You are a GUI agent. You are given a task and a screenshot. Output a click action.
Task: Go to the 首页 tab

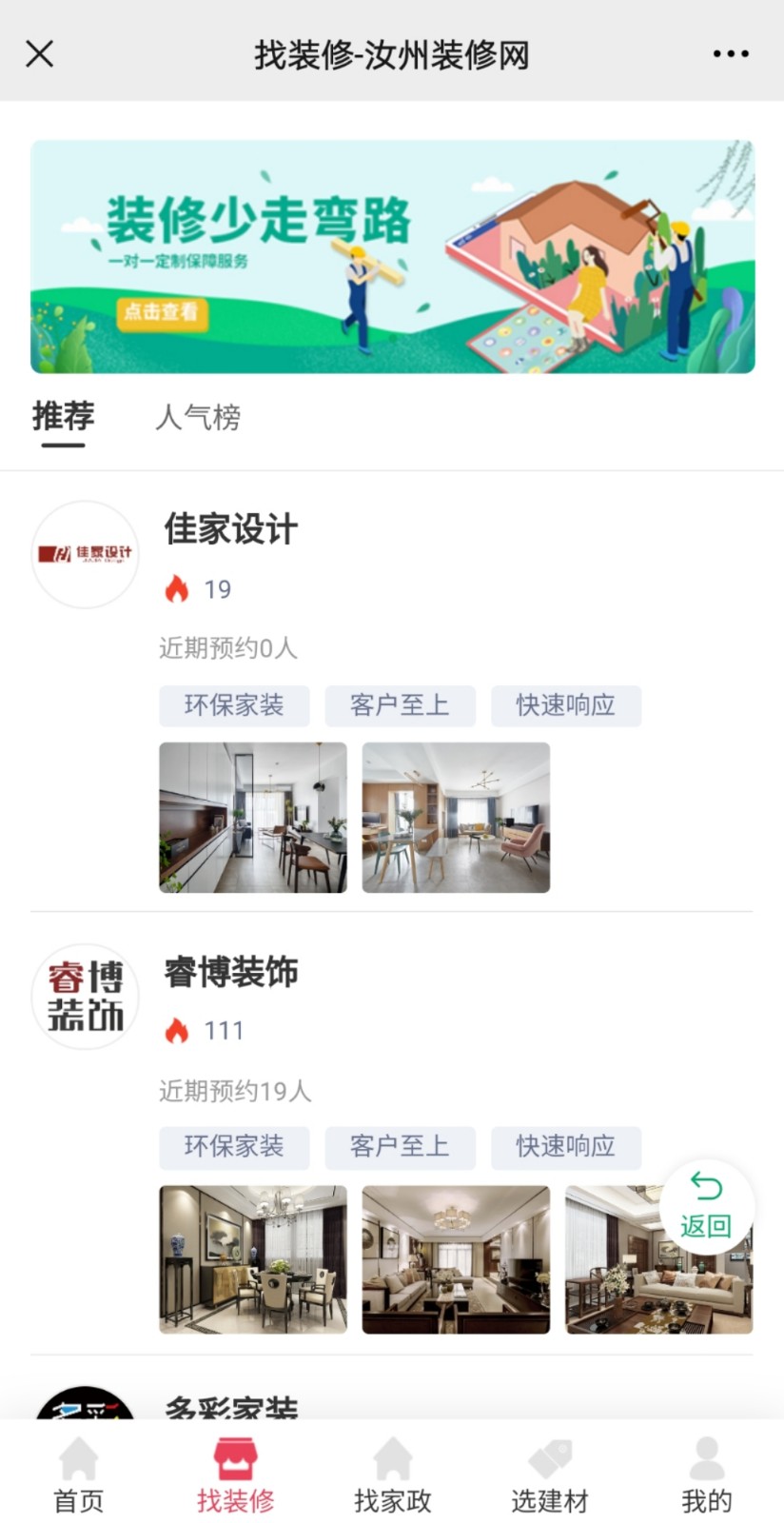pos(78,1475)
